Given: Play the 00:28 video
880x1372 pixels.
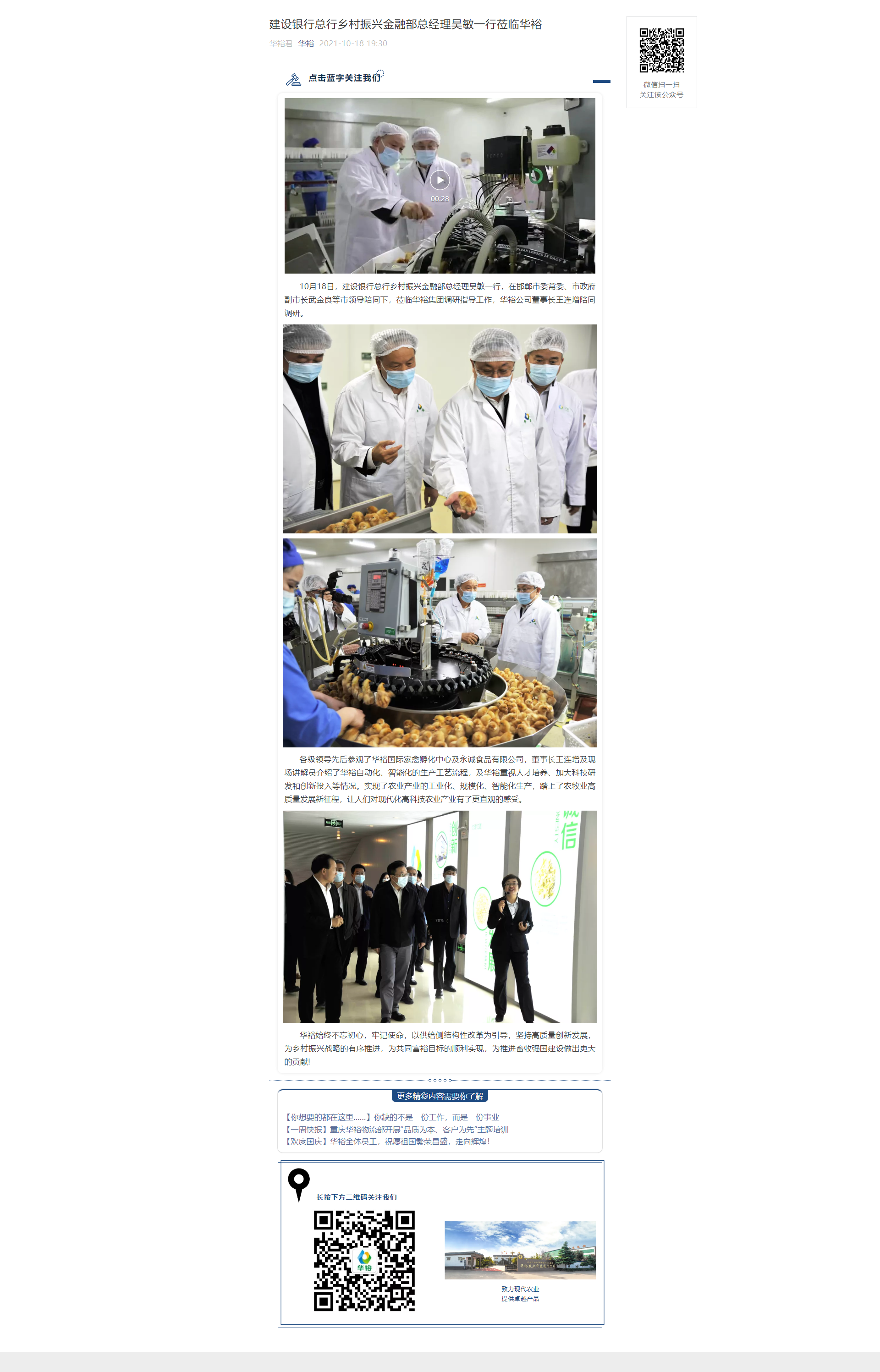Looking at the screenshot, I should coord(440,180).
